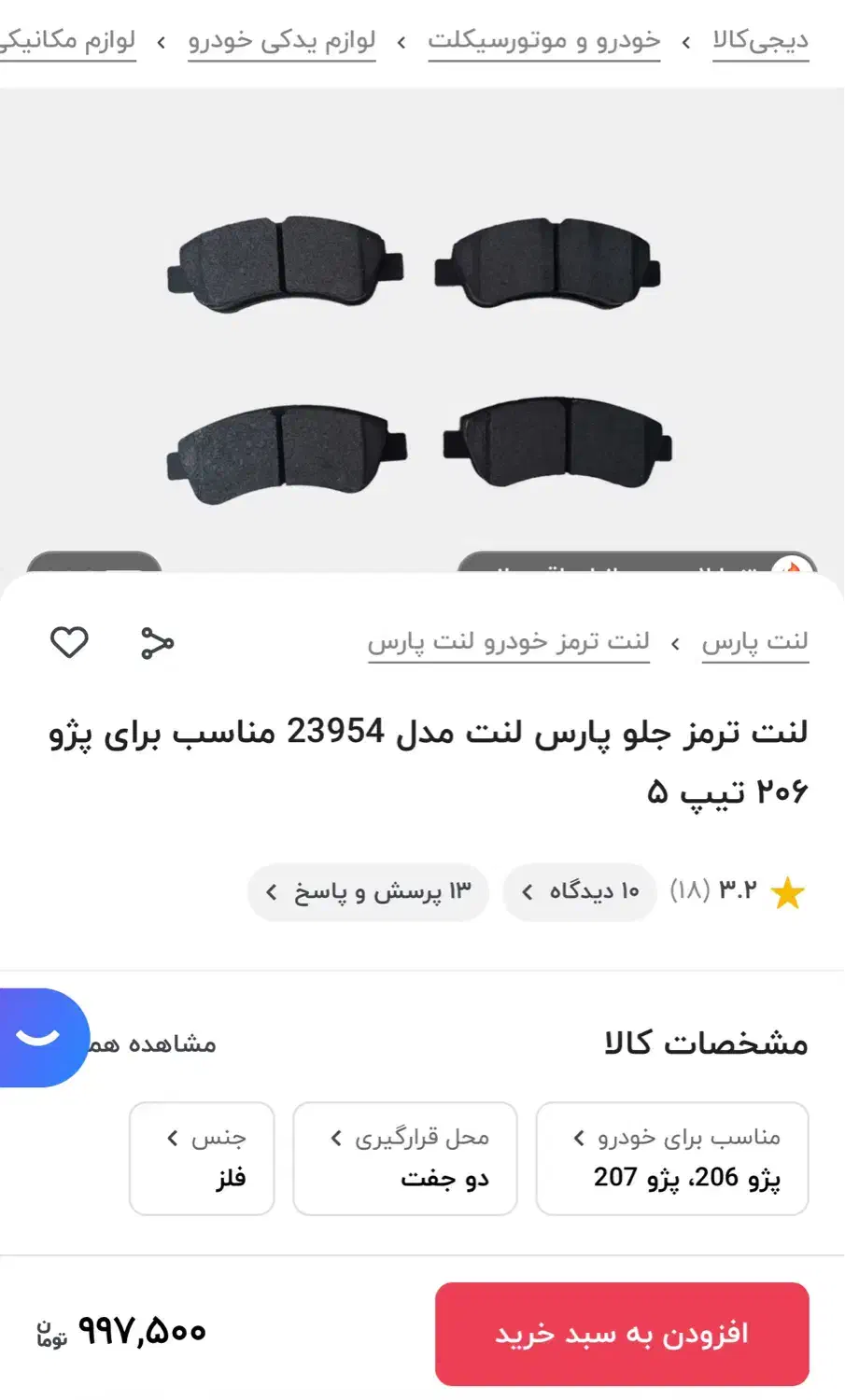Open the ۱۳ پرسش و پاسخ section
The height and width of the screenshot is (1400, 845).
tap(368, 891)
